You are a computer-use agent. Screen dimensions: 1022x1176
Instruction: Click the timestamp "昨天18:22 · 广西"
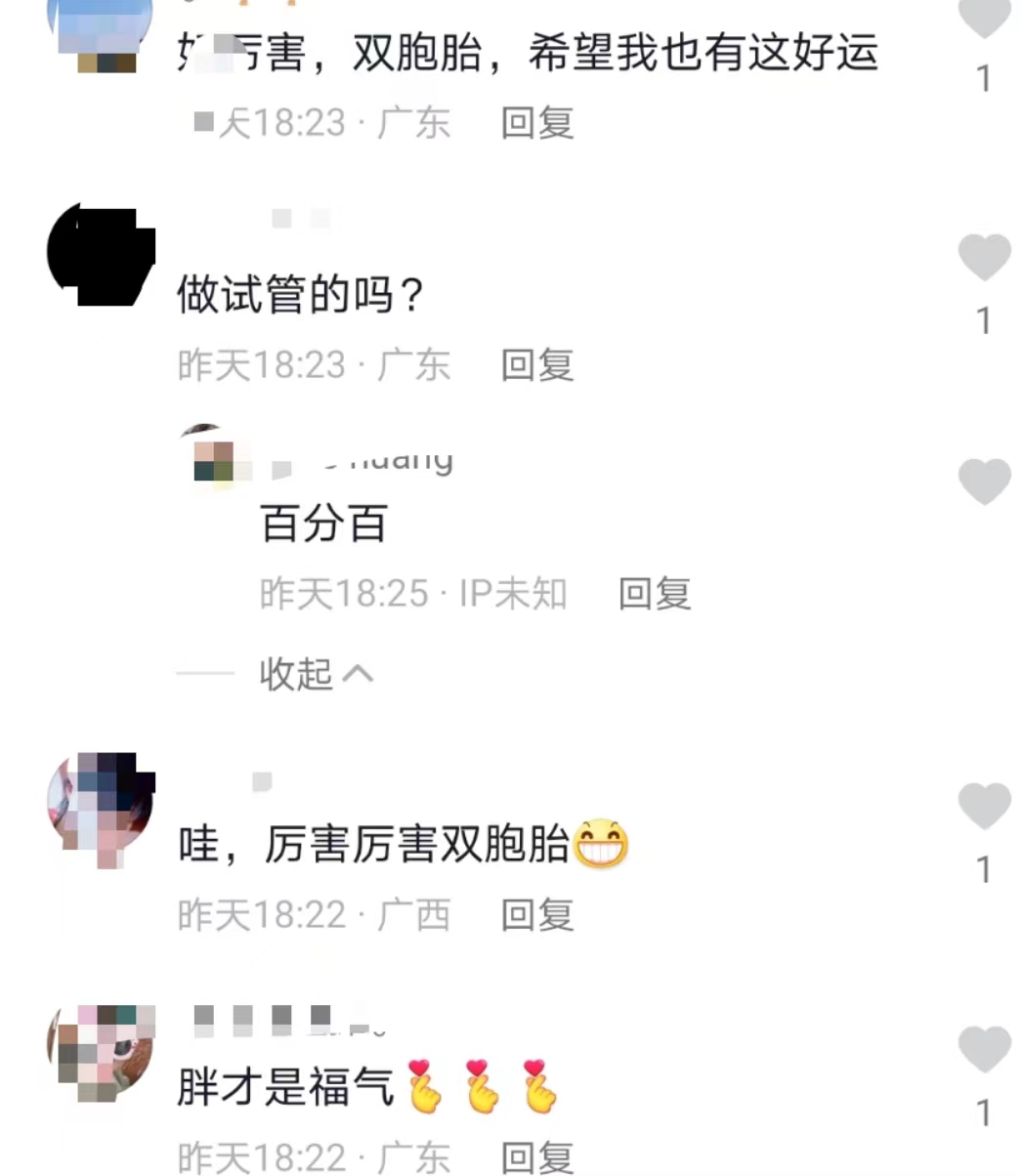click(x=316, y=914)
